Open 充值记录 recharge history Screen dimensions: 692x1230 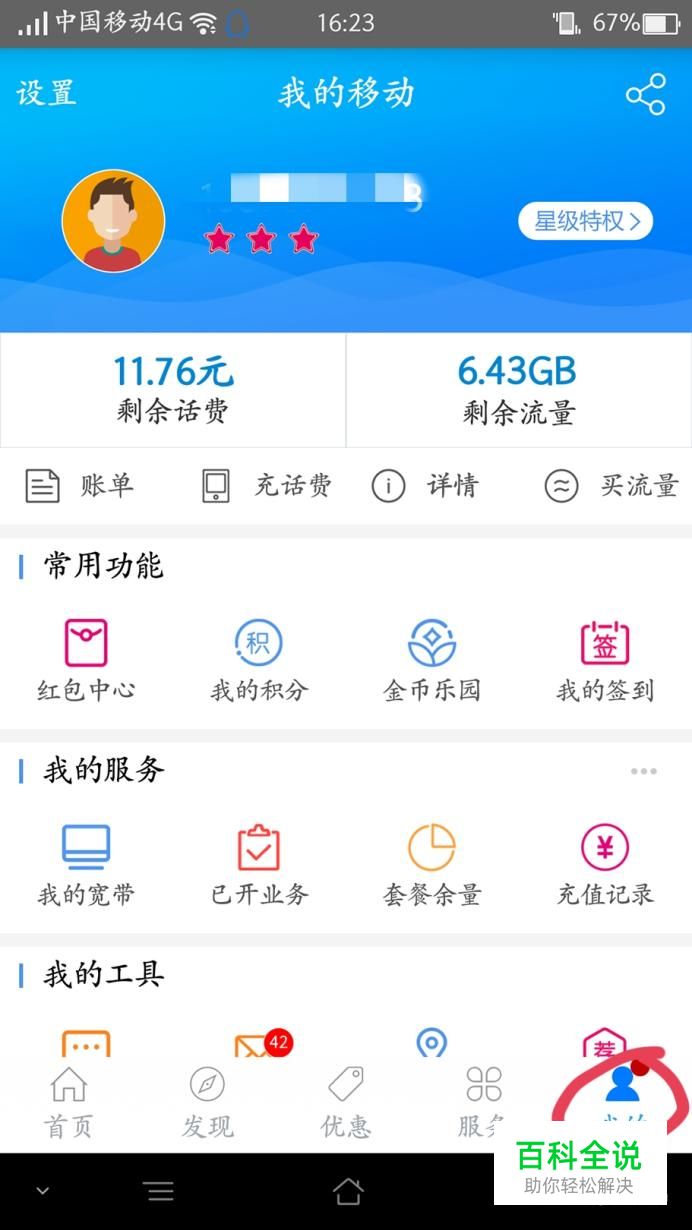605,865
